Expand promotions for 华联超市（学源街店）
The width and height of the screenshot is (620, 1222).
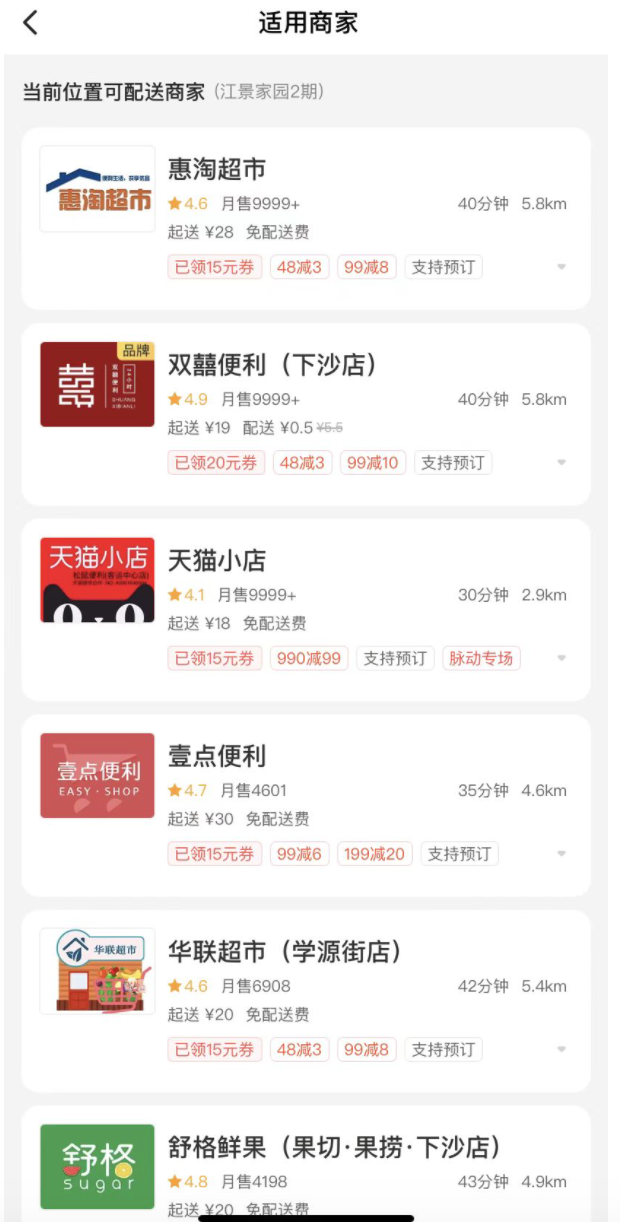click(561, 1050)
